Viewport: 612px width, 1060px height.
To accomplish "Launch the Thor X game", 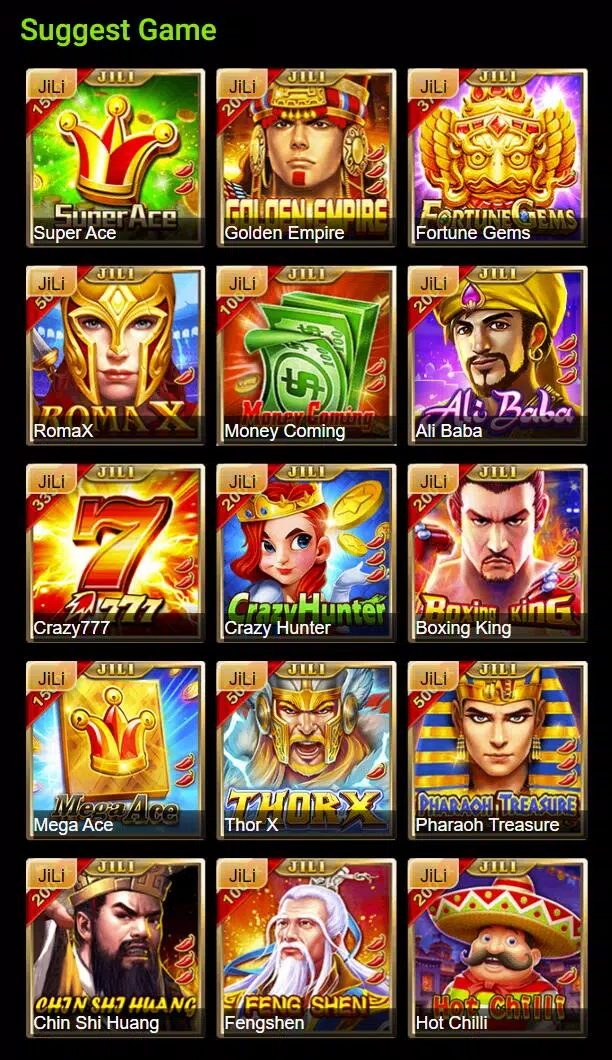I will 306,750.
